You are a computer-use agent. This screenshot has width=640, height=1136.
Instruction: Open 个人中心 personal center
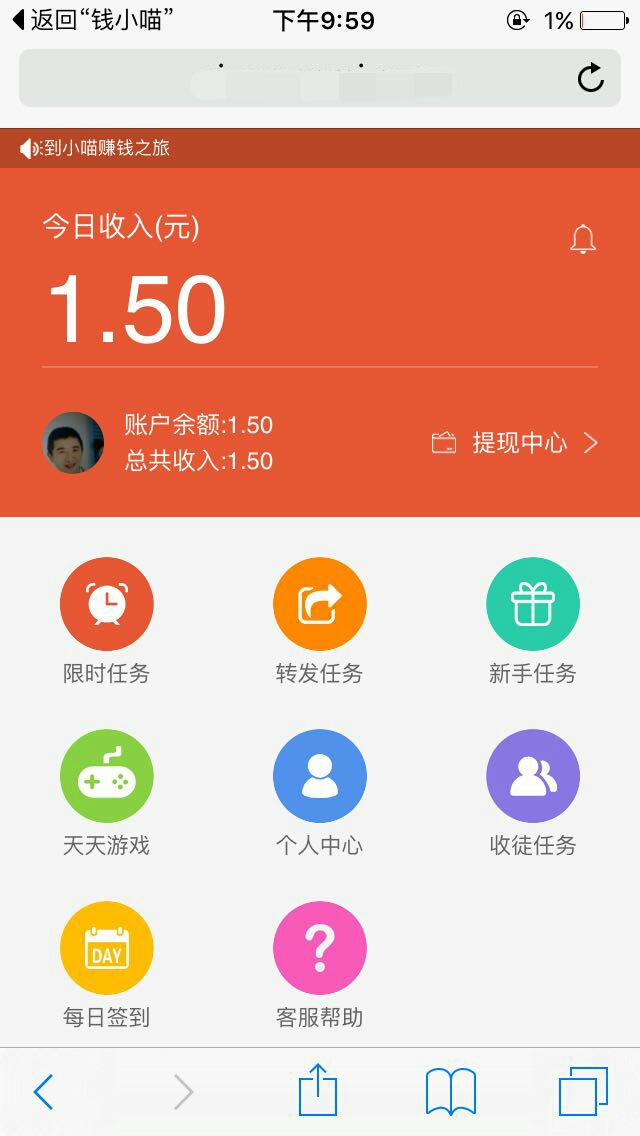[320, 793]
